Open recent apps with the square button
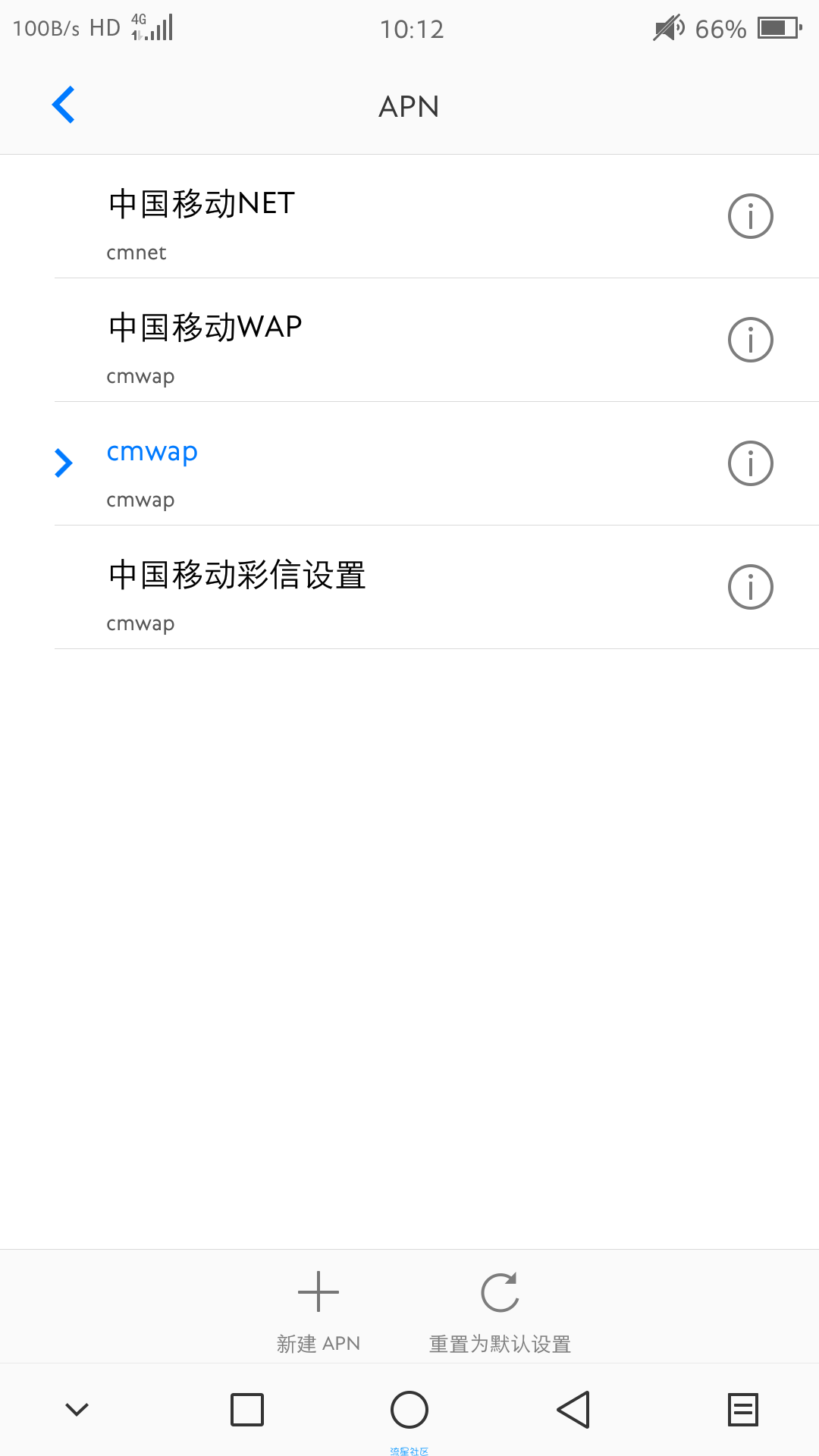 247,1410
